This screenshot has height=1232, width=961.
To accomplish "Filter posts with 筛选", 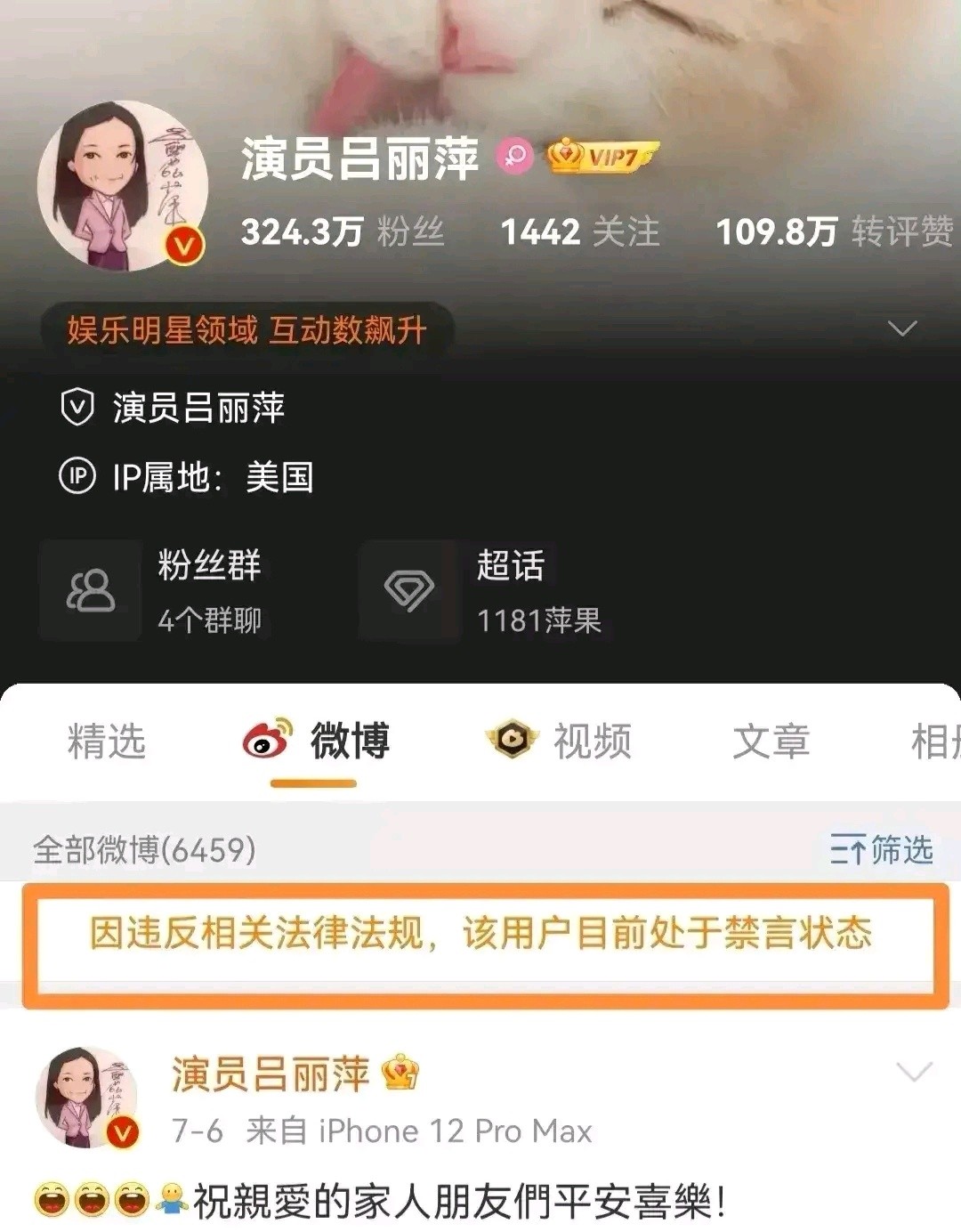I will tap(881, 850).
